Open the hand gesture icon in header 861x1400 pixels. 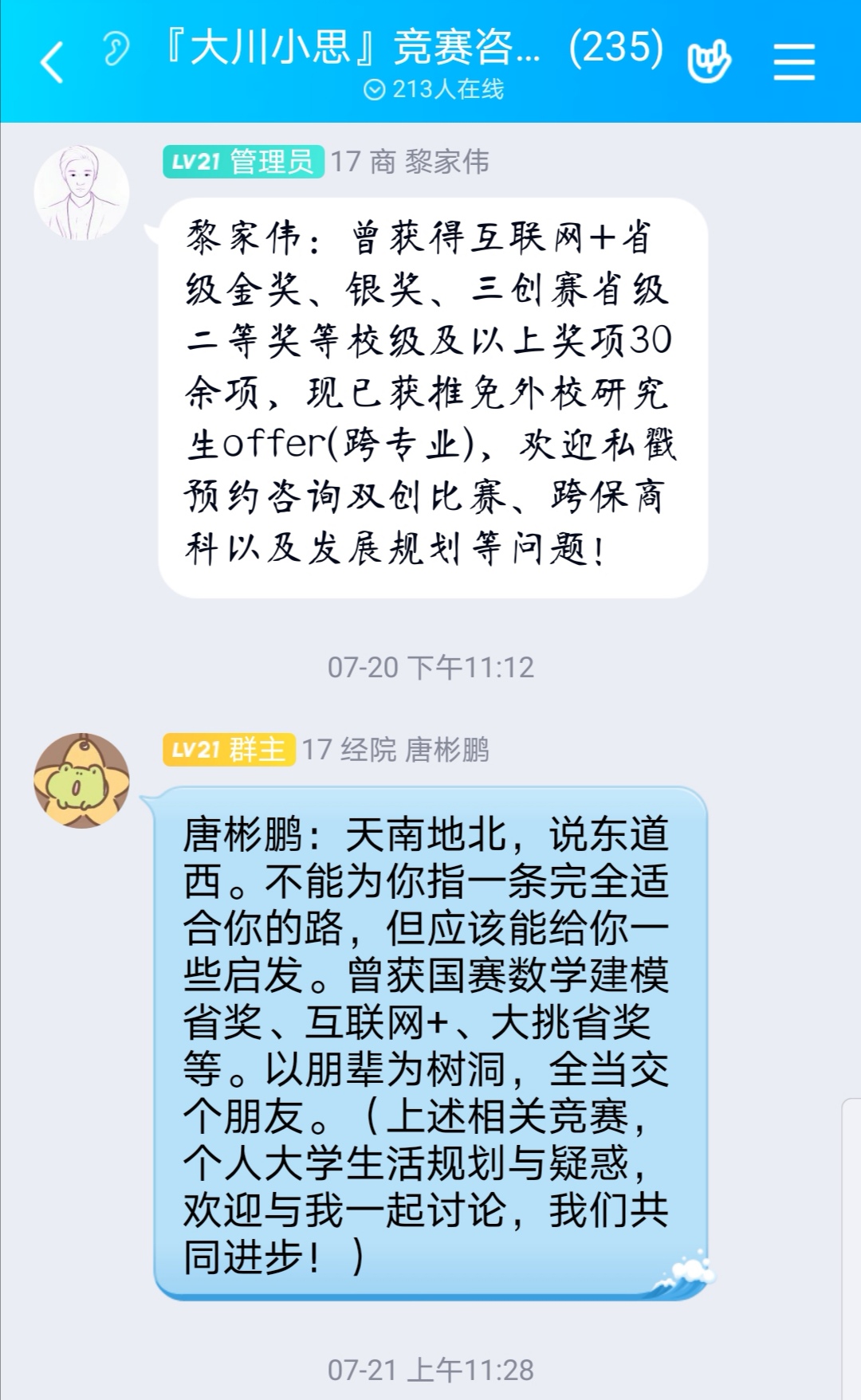pos(709,61)
